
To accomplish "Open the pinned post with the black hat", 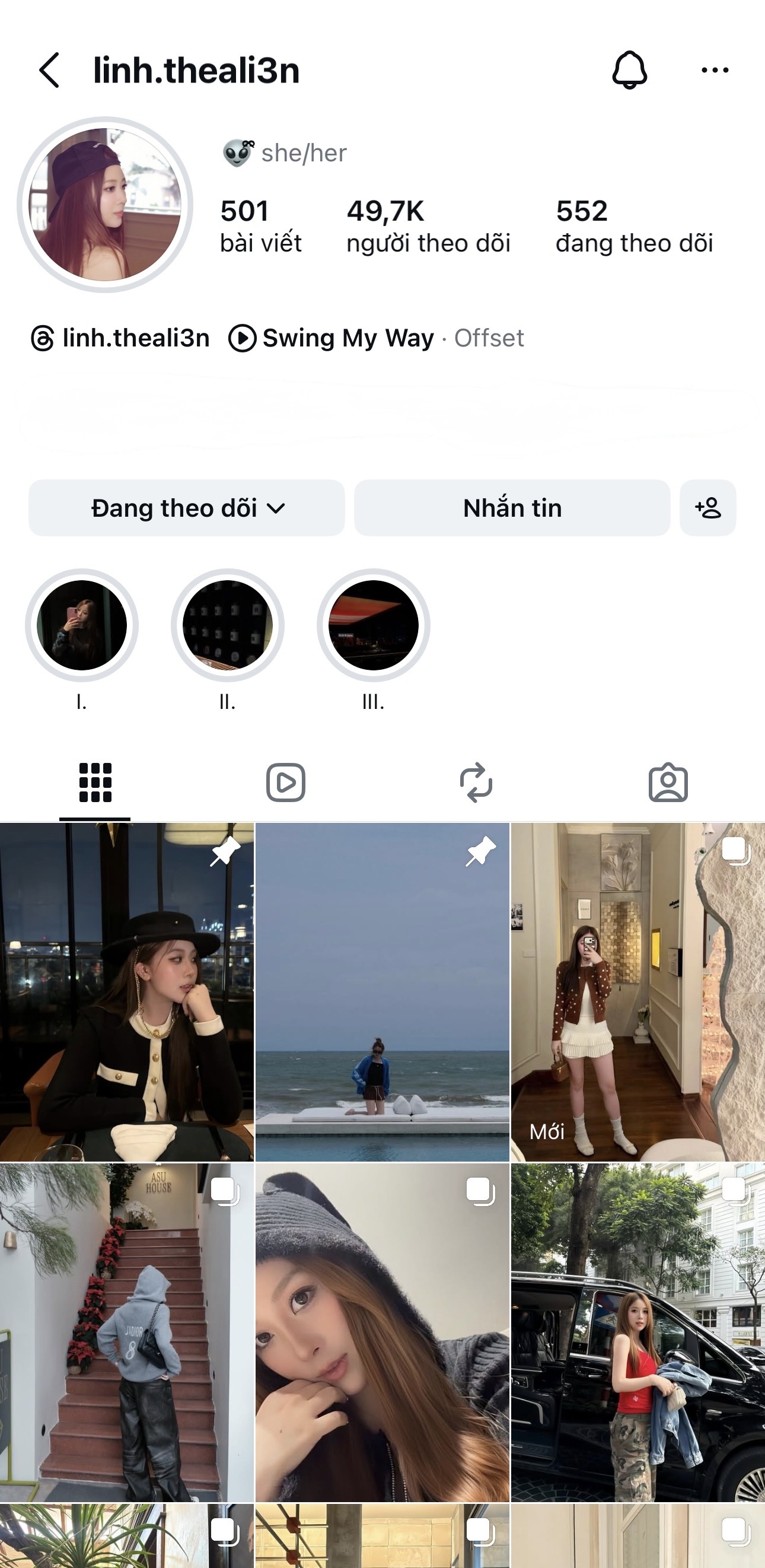I will click(x=126, y=992).
